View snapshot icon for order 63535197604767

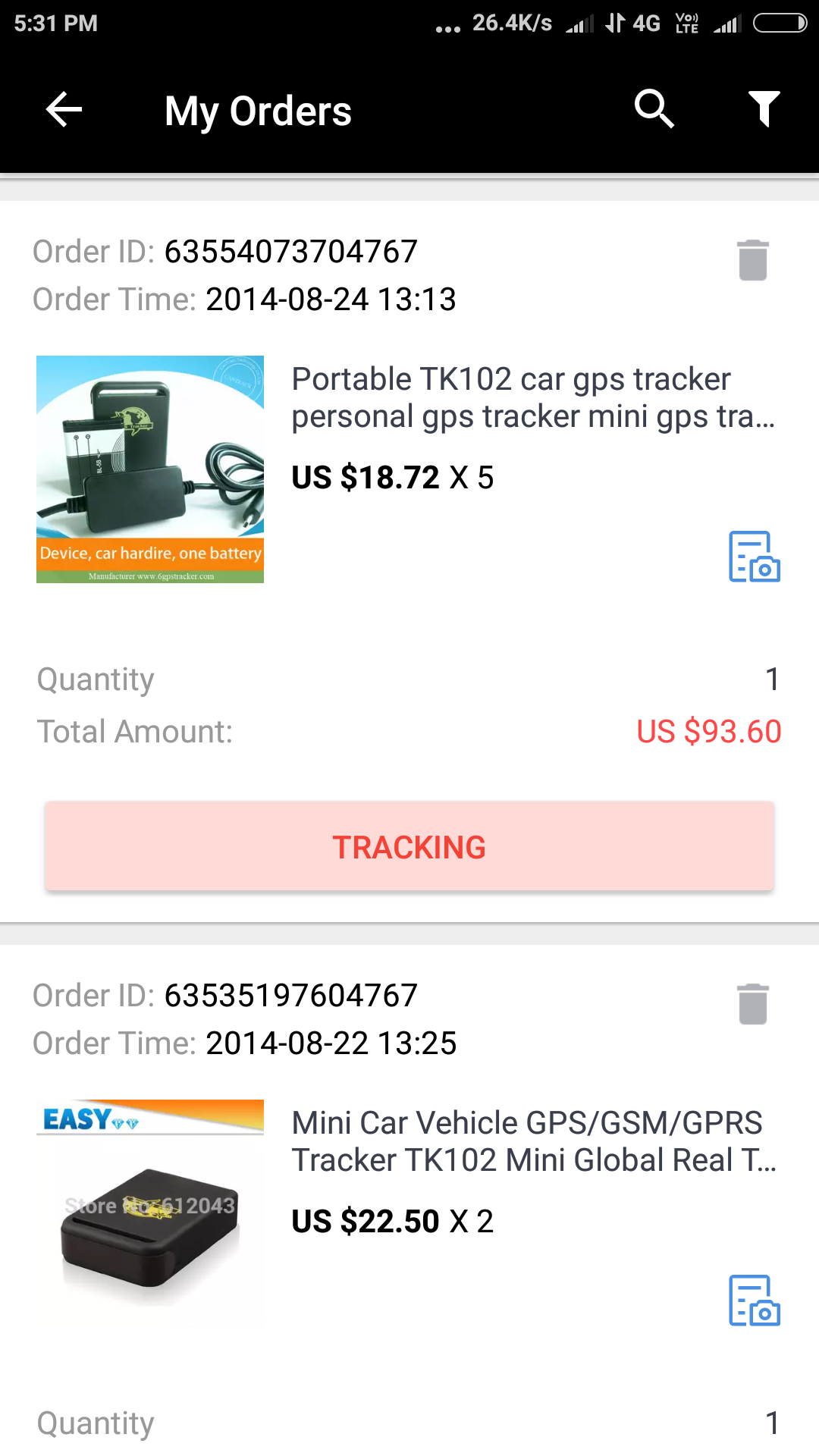click(754, 1301)
